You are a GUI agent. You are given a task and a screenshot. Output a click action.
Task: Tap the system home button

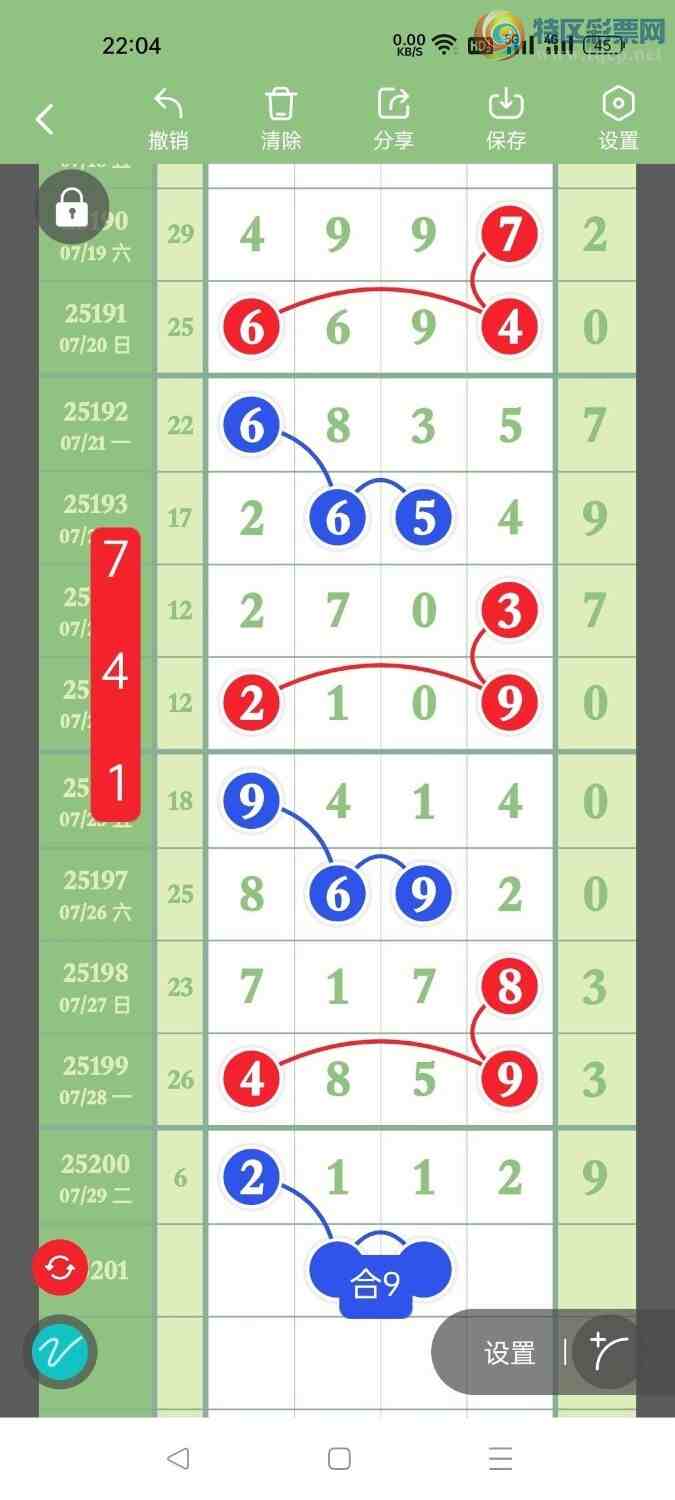coord(339,1458)
